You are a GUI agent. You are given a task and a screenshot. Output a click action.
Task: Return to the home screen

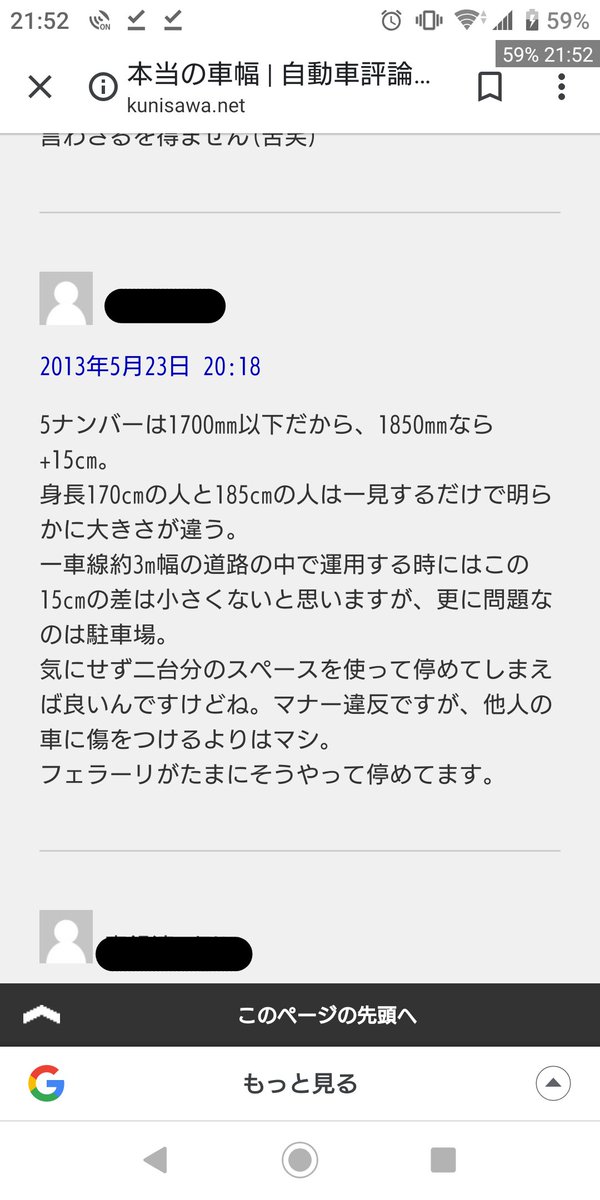[300, 1160]
